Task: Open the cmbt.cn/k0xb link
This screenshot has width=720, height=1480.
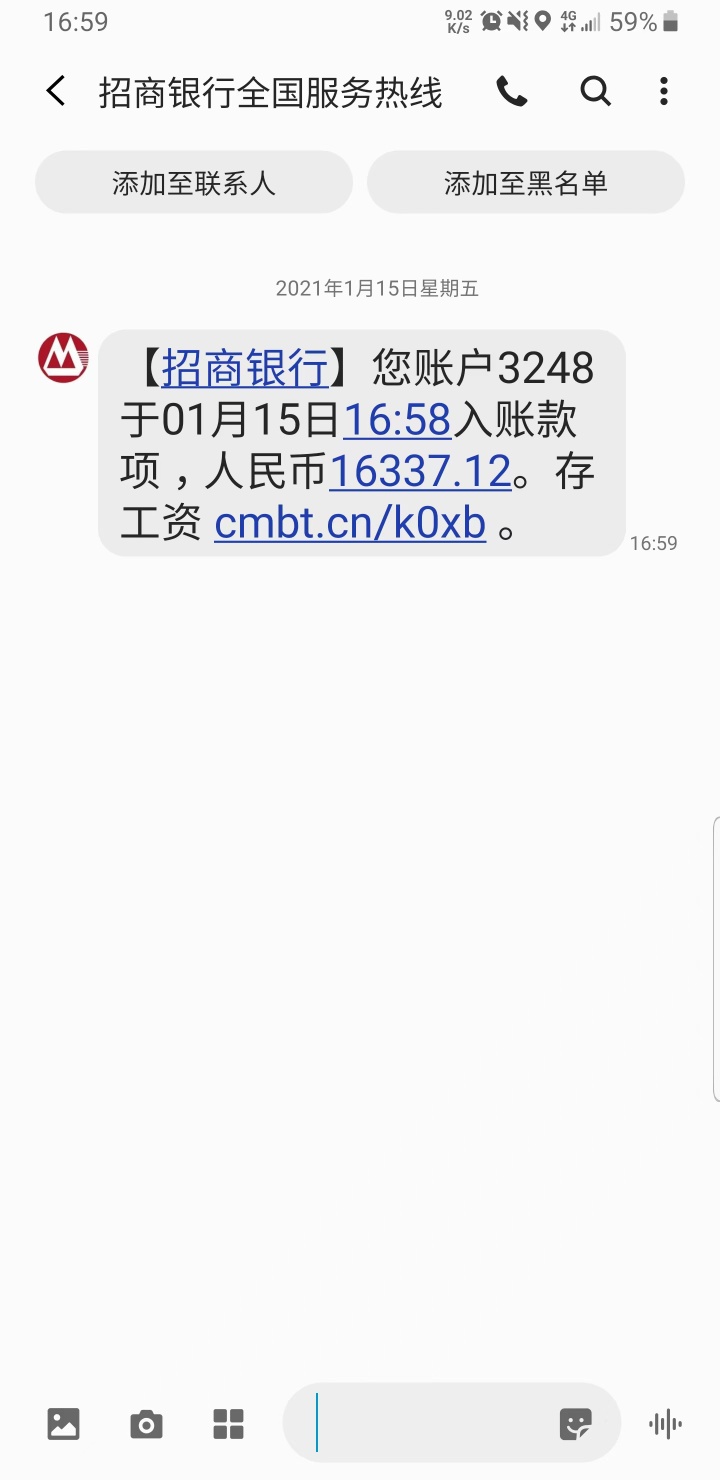Action: (x=350, y=524)
